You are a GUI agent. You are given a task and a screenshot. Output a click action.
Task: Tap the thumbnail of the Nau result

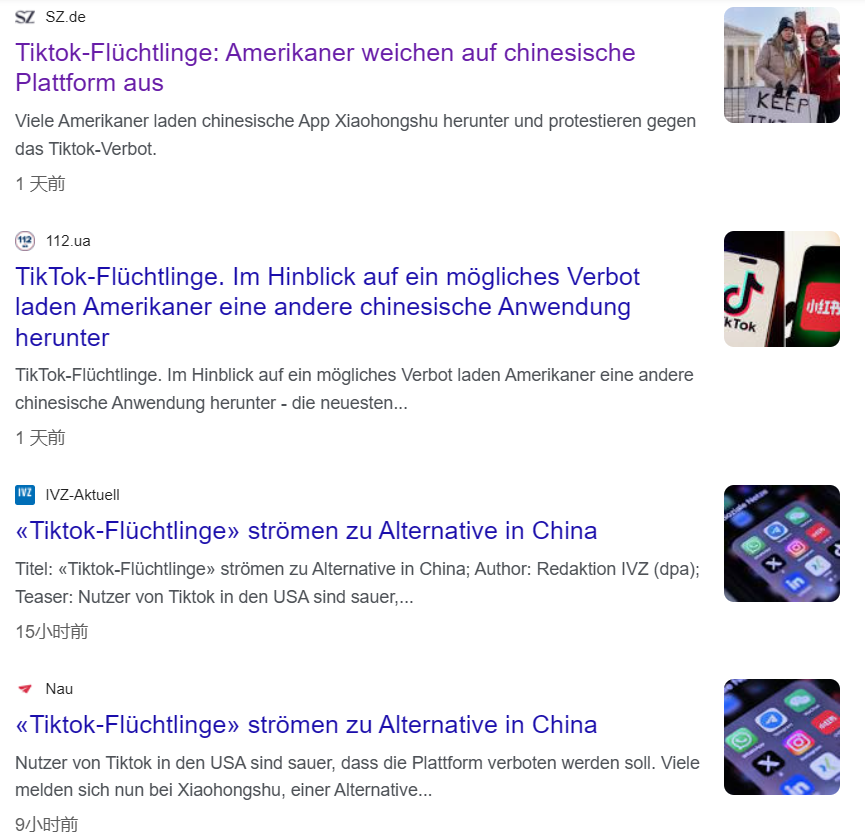tap(781, 737)
